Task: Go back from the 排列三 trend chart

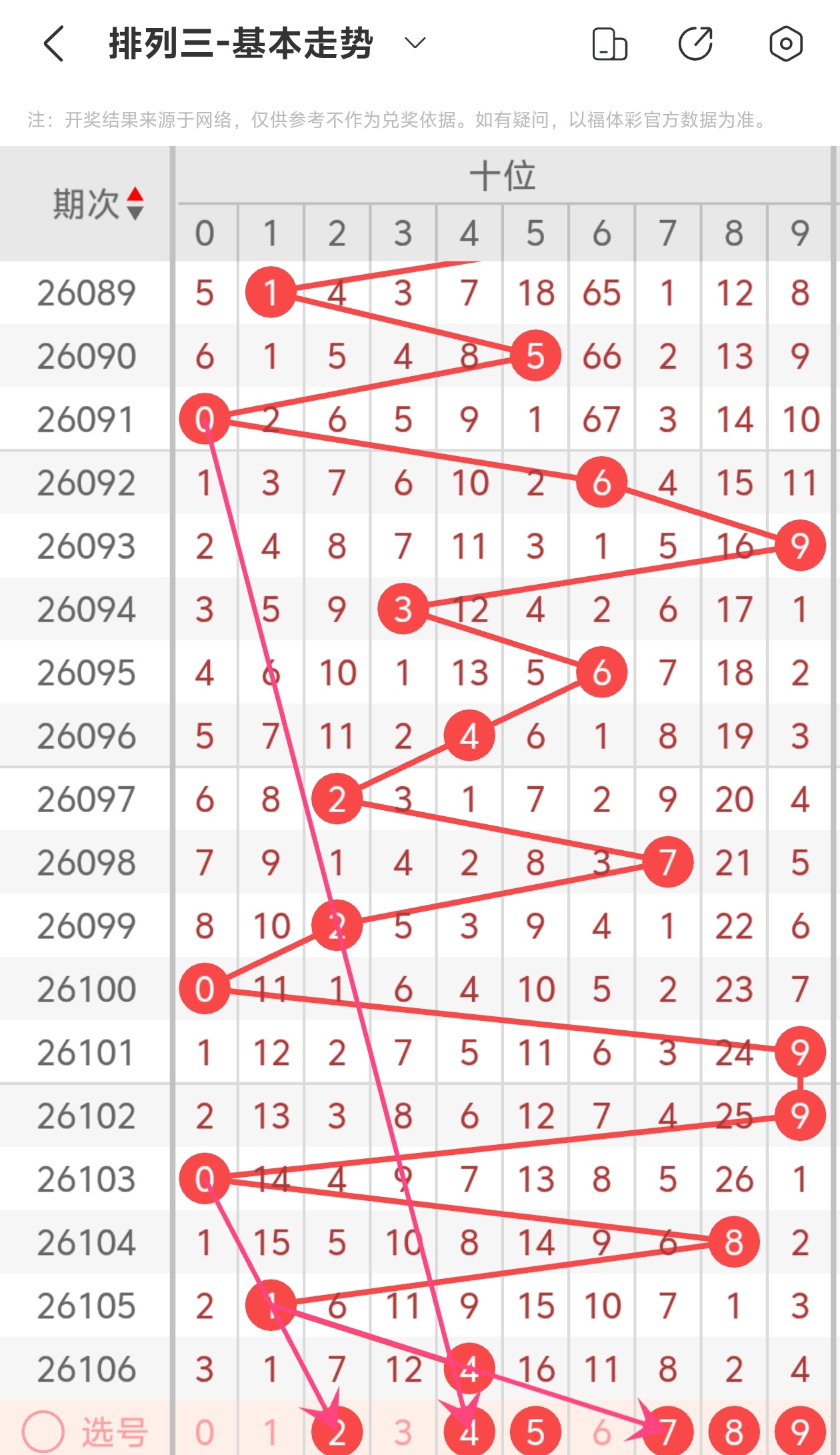Action: (55, 44)
